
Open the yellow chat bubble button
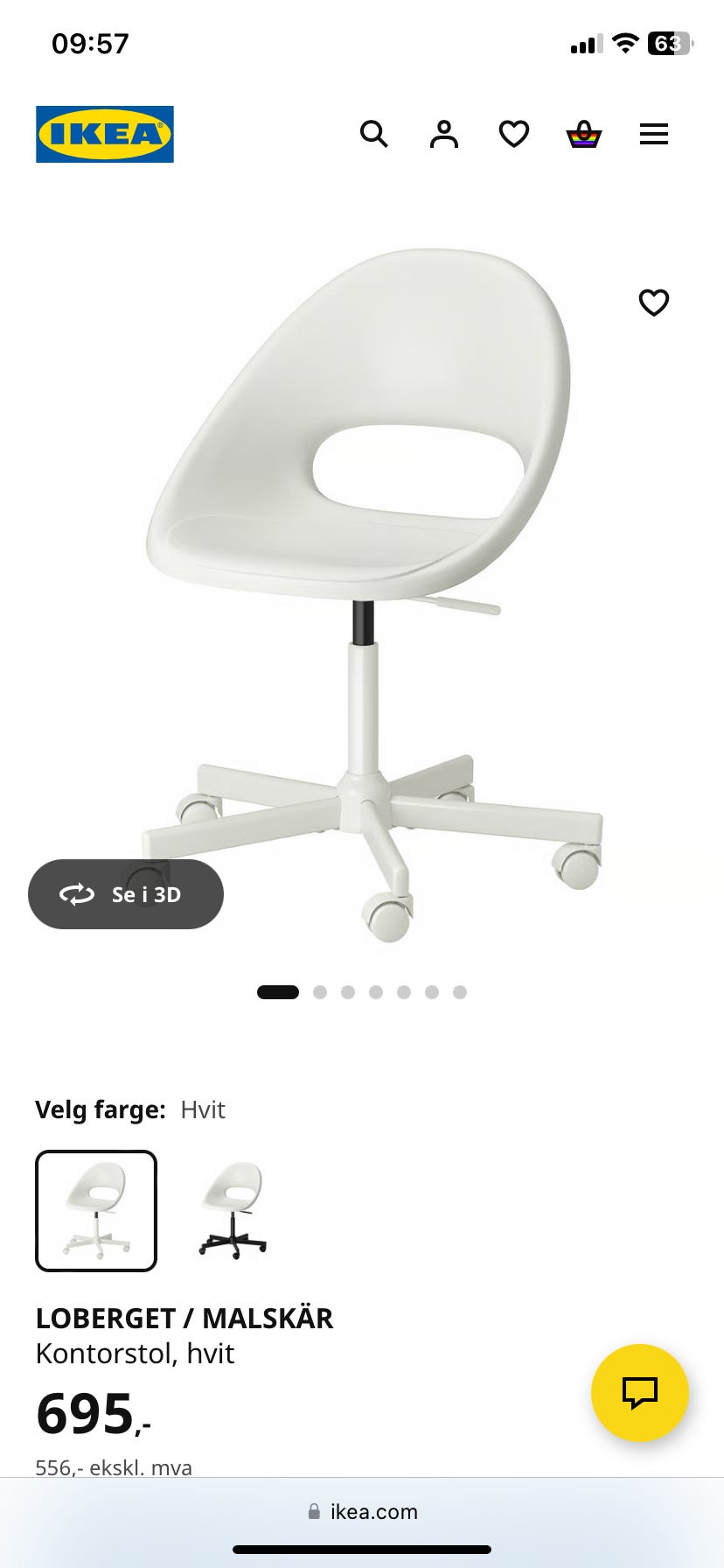(640, 1393)
